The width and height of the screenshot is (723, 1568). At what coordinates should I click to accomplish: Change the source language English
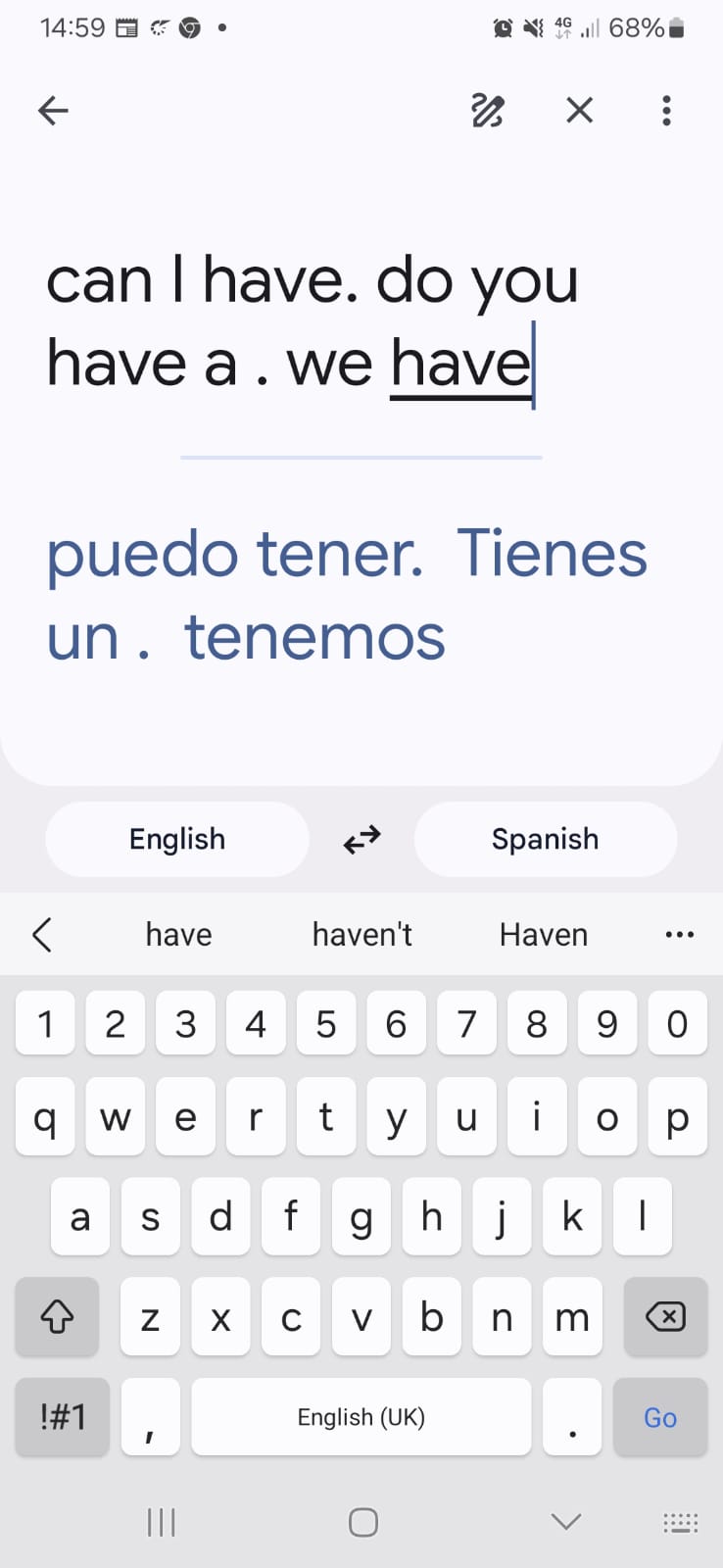click(x=177, y=839)
